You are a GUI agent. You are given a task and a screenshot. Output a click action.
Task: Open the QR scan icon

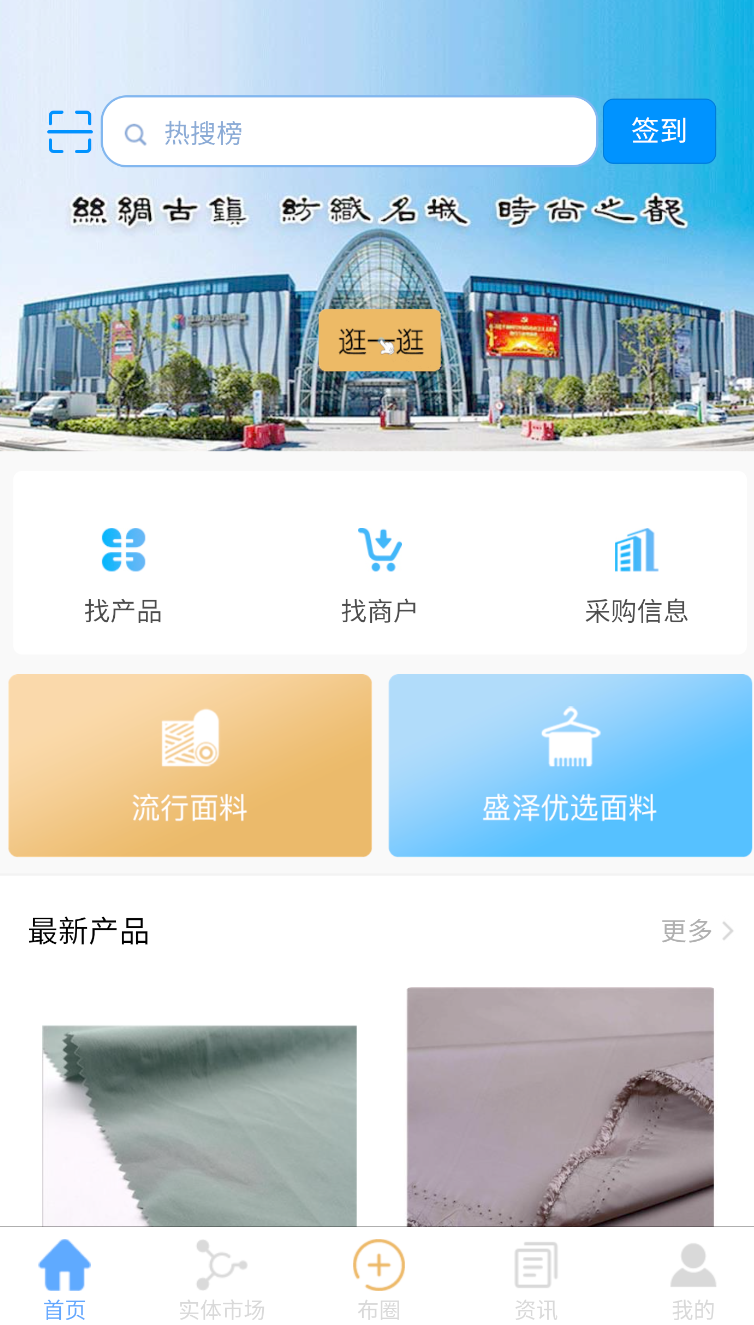point(70,132)
